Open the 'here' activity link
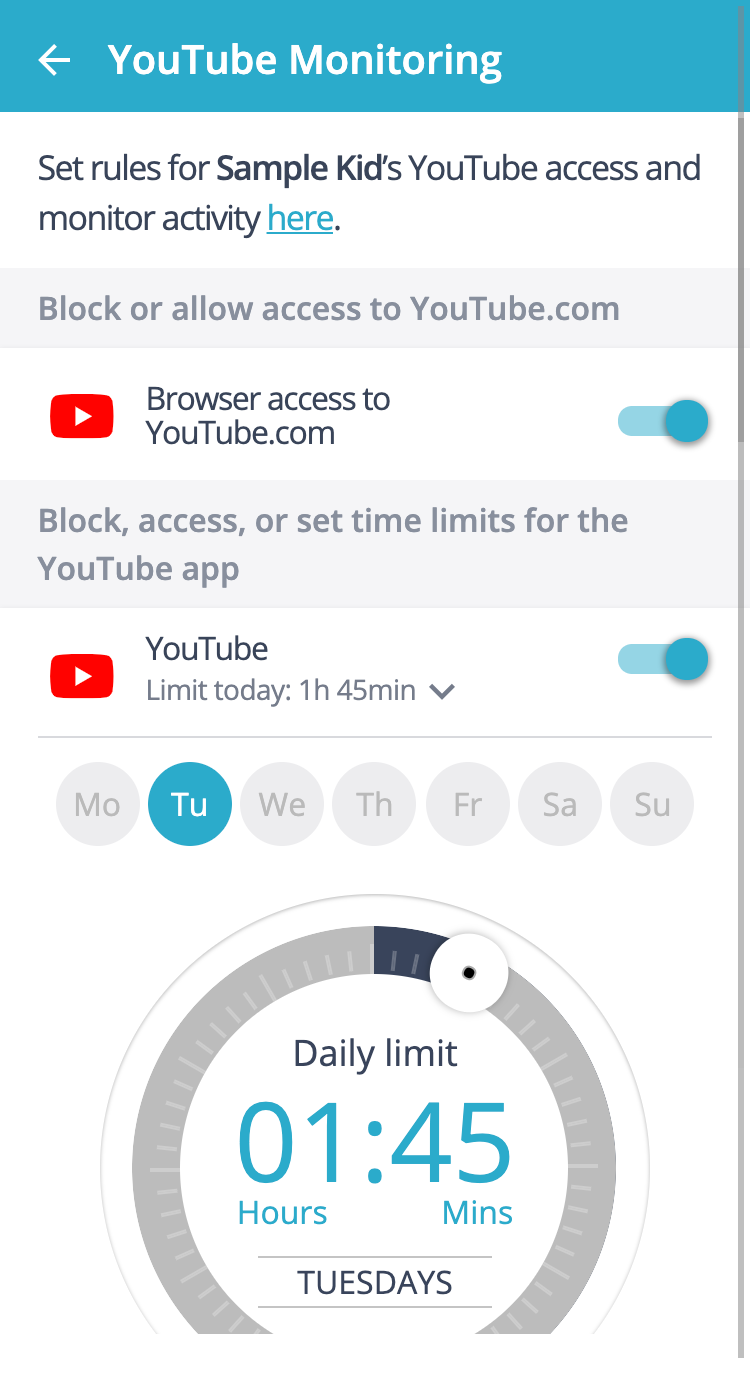750x1376 pixels. 299,218
